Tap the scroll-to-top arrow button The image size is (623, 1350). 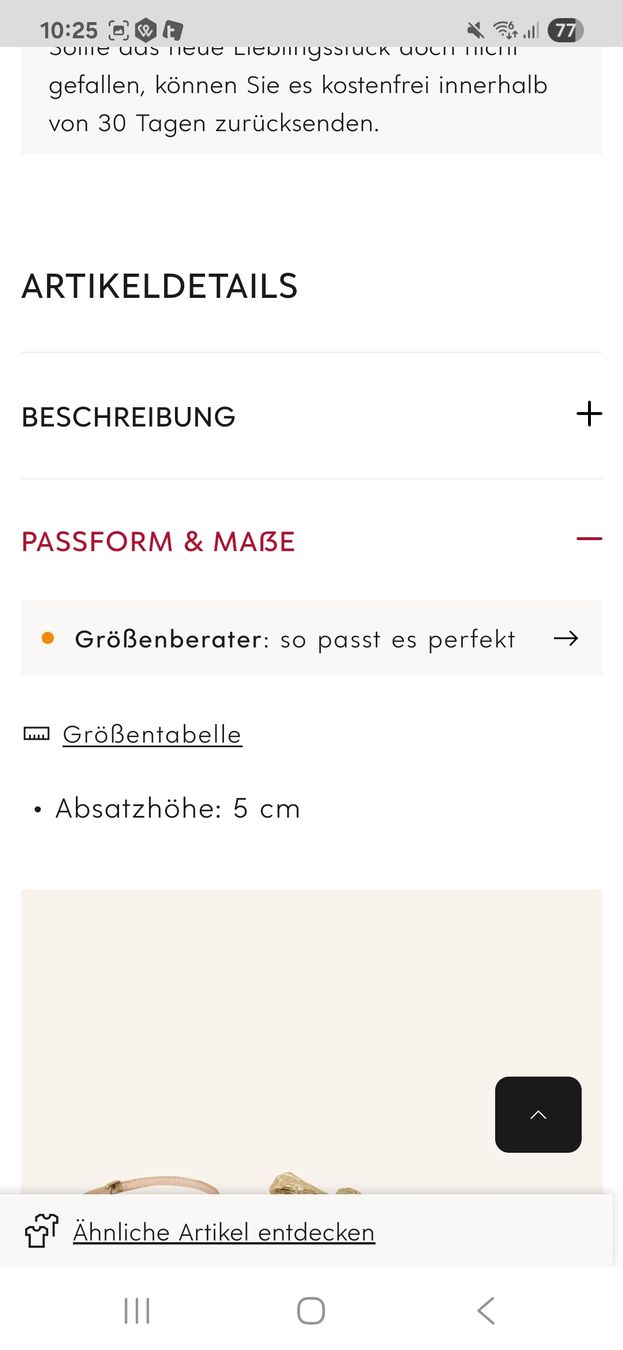pyautogui.click(x=538, y=1114)
